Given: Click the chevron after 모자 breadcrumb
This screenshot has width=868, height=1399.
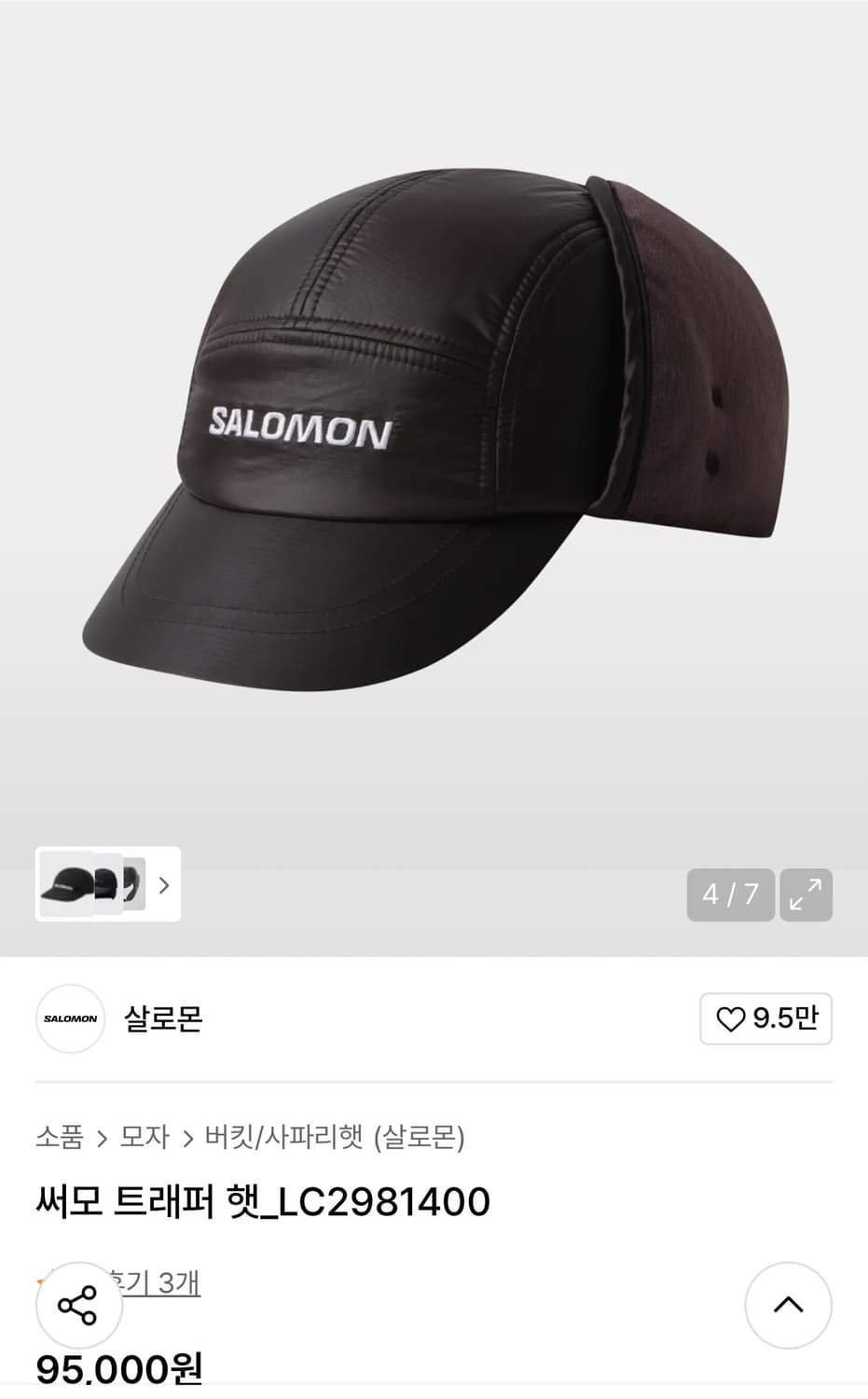Looking at the screenshot, I should pos(188,1138).
